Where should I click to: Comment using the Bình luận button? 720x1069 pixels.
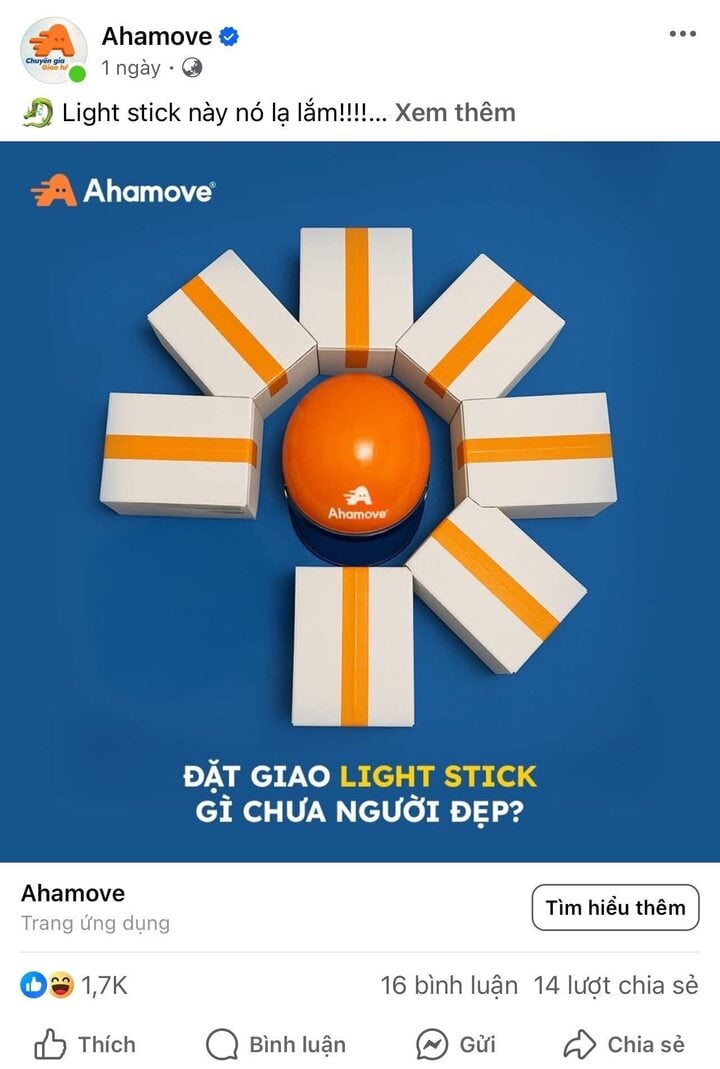pyautogui.click(x=276, y=1045)
